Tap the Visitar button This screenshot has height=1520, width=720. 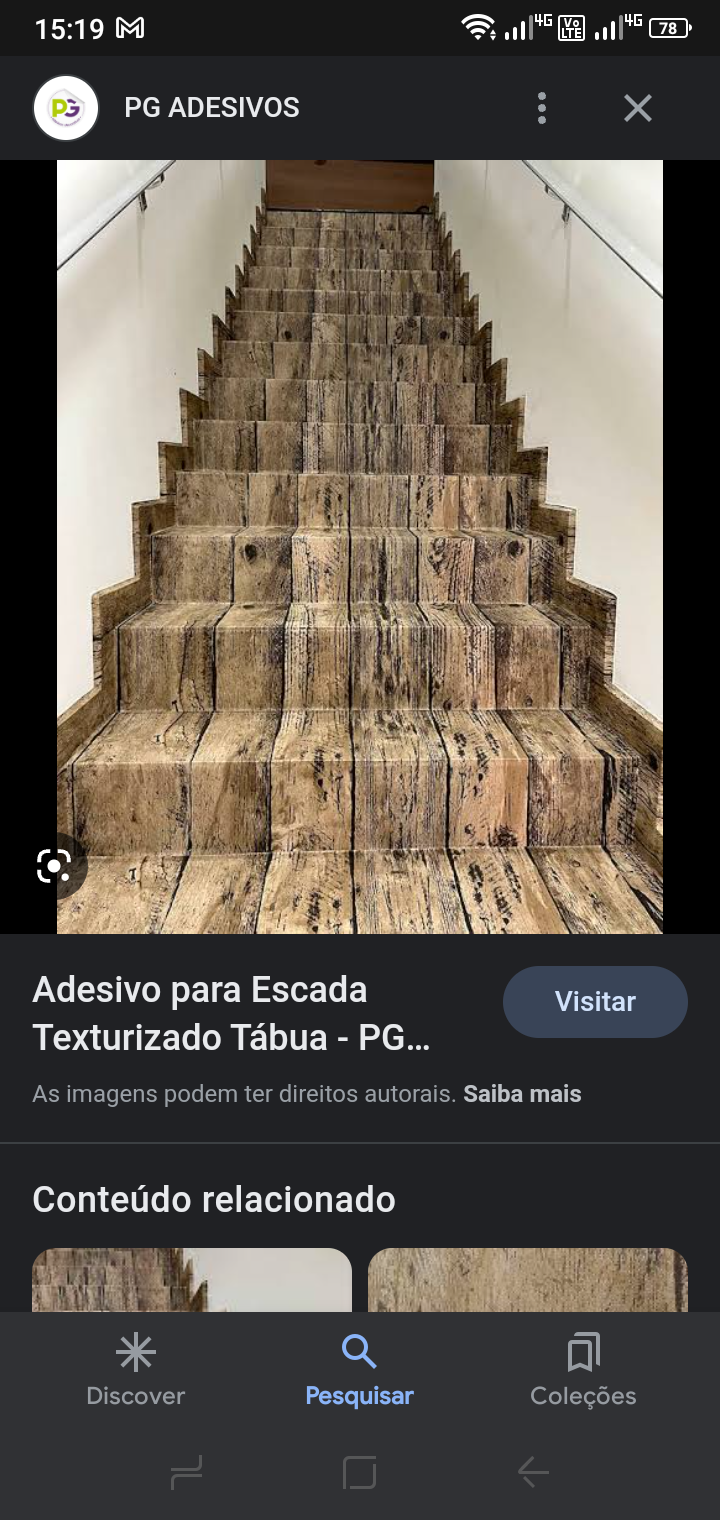pyautogui.click(x=595, y=1001)
